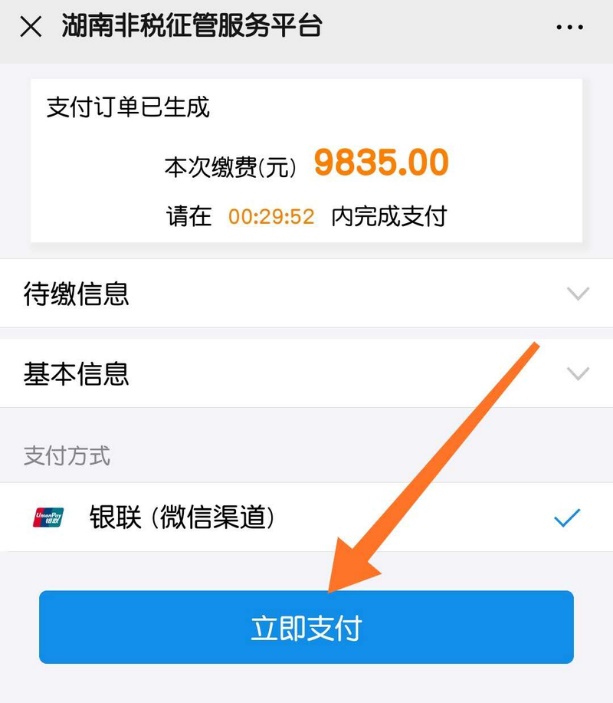Open the three-dot more options menu
The height and width of the screenshot is (703, 613).
tap(568, 27)
